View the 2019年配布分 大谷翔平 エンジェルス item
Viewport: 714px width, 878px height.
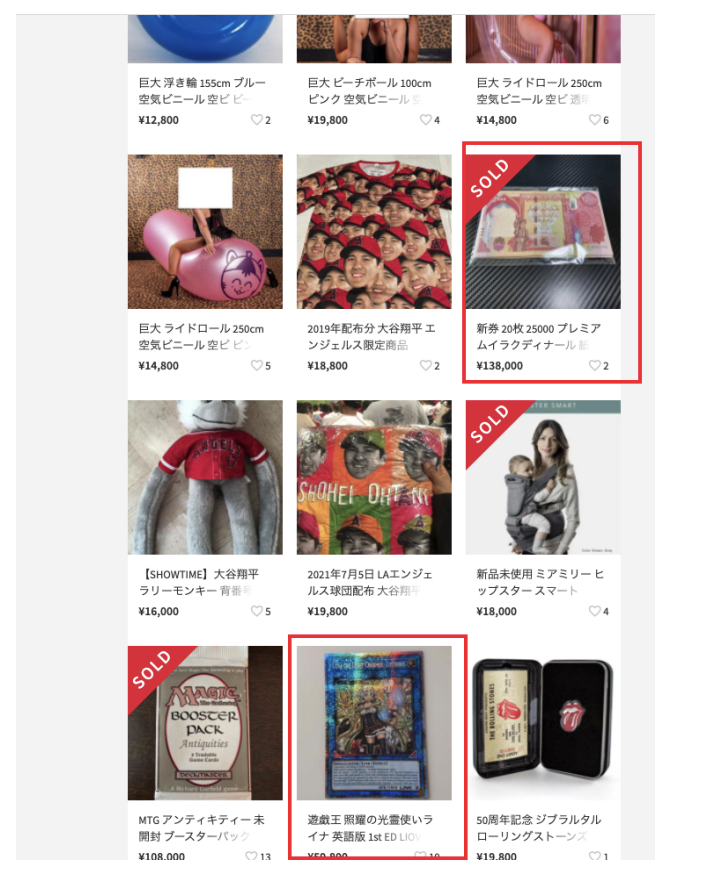point(374,232)
